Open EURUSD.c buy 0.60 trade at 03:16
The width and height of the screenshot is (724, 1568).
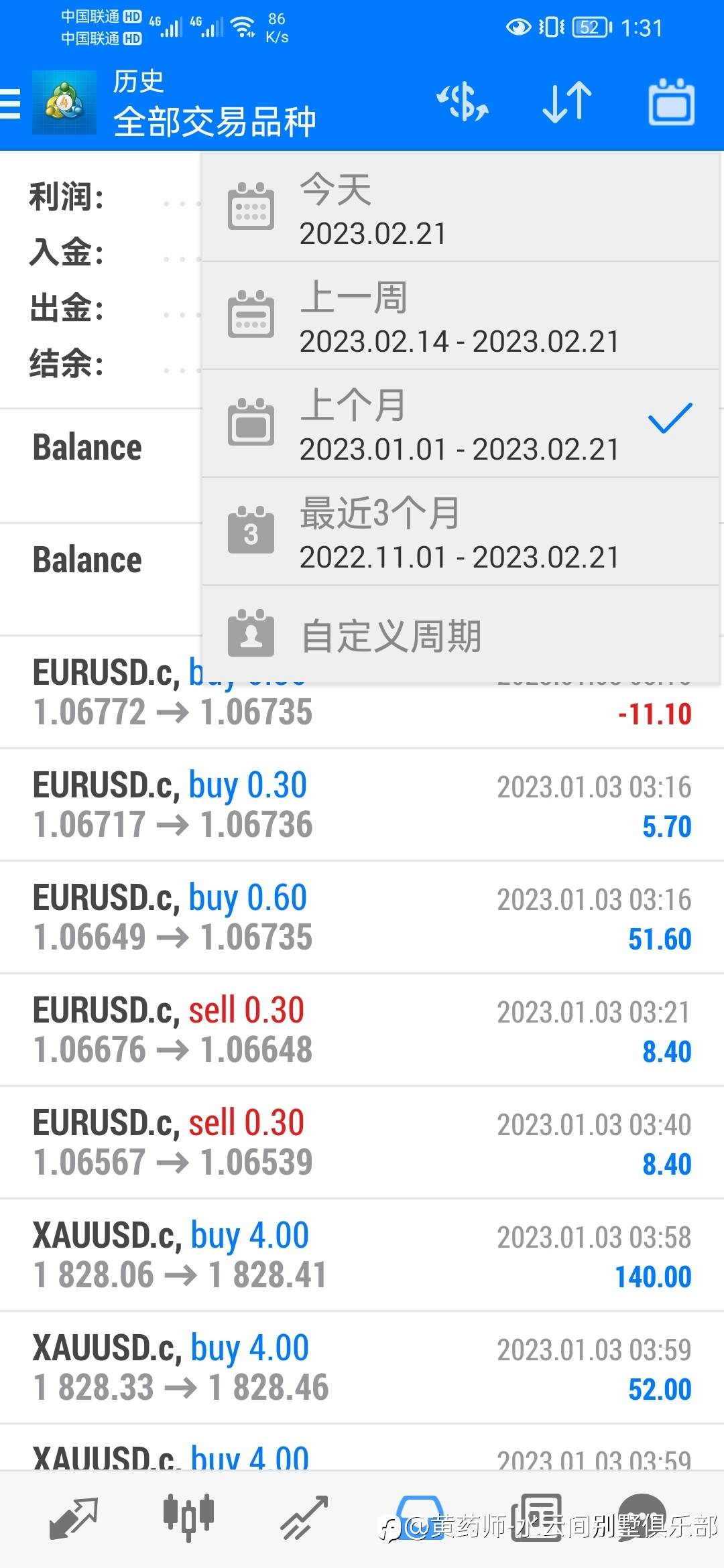pyautogui.click(x=362, y=917)
